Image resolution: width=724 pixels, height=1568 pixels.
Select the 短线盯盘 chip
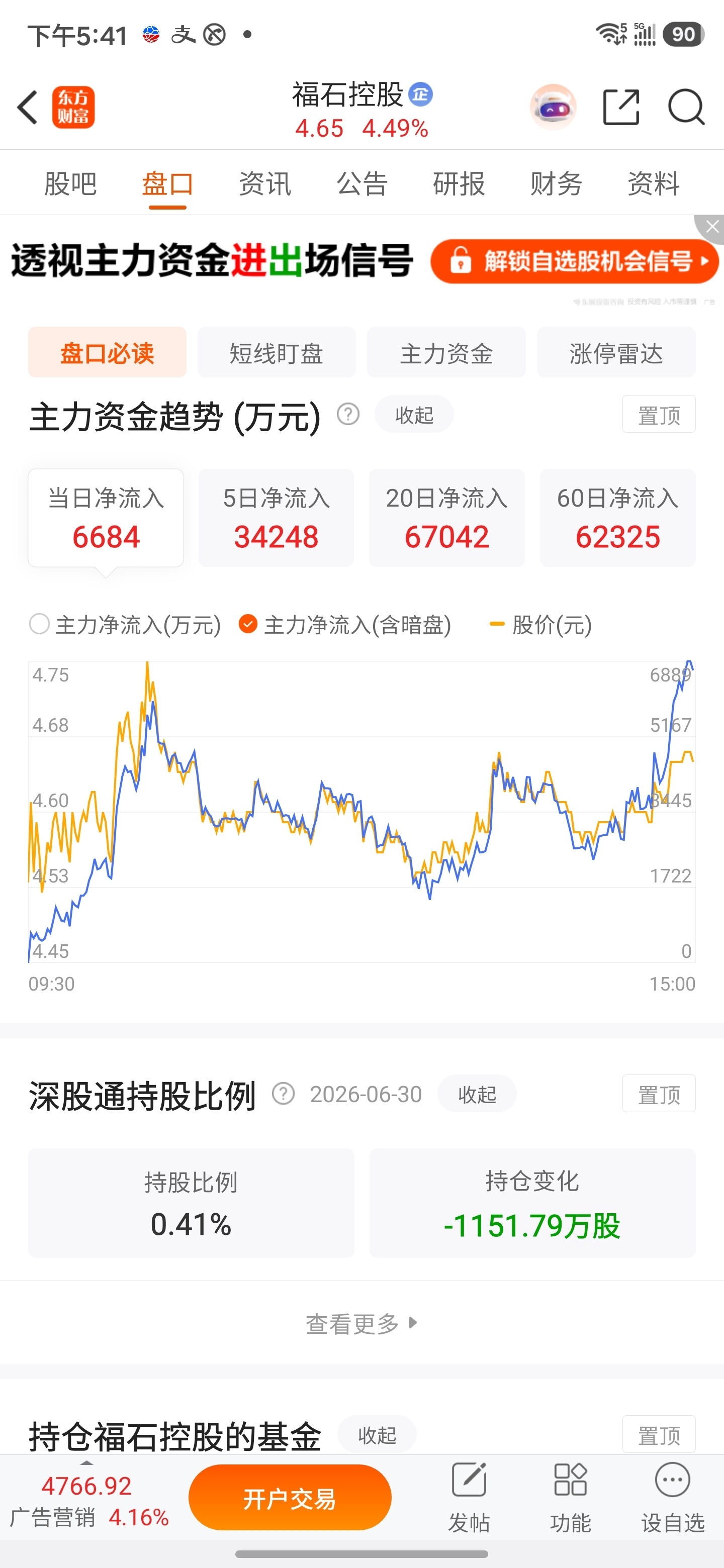point(277,352)
